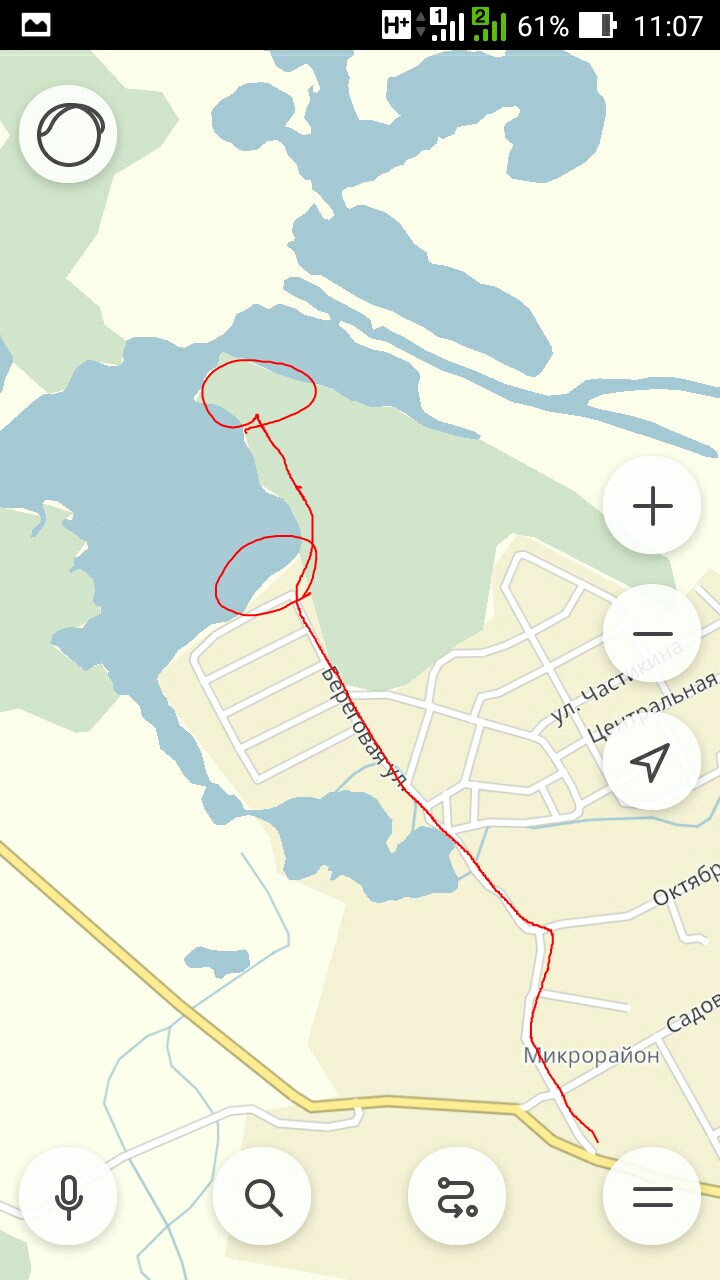Zoom out with the minus button
The height and width of the screenshot is (1280, 720).
click(x=652, y=633)
